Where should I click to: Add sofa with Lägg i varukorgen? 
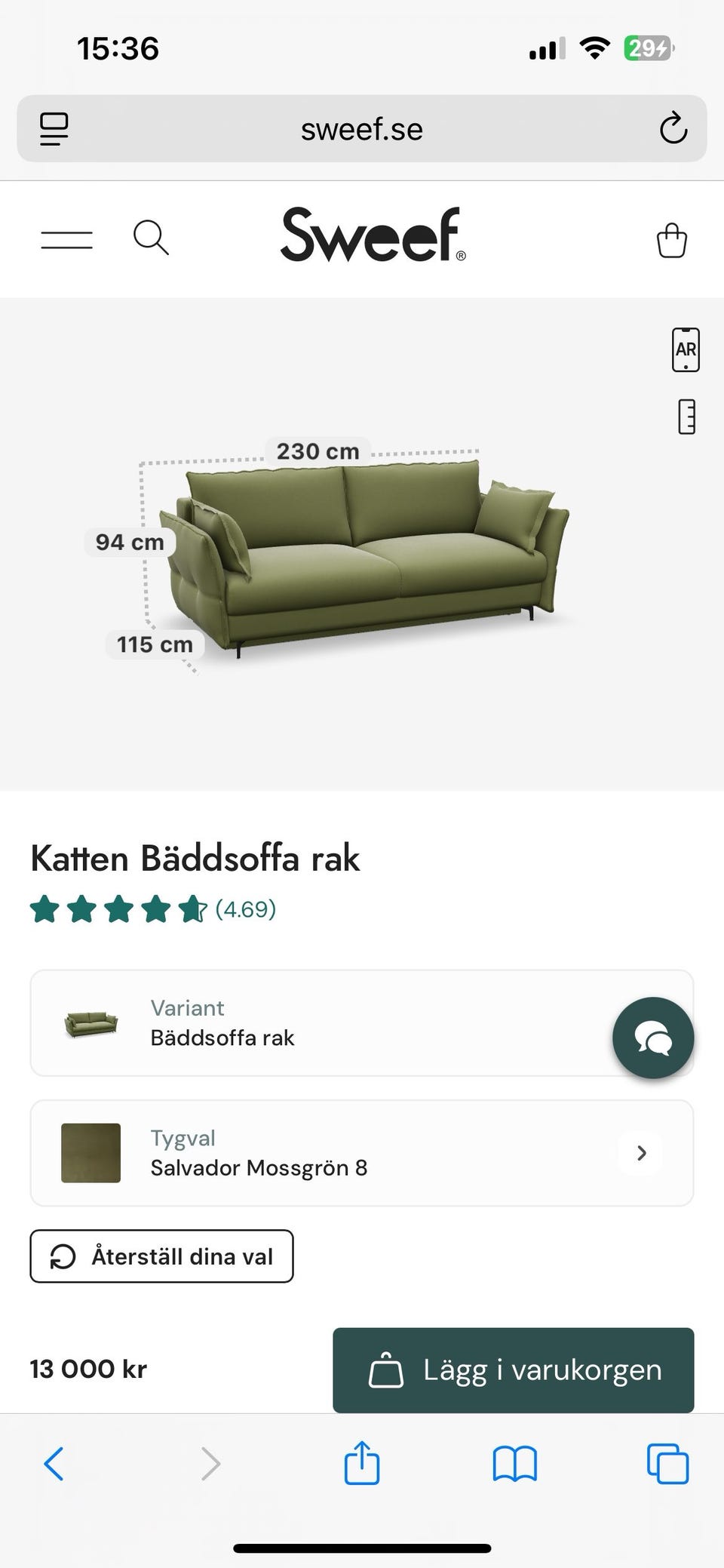coord(513,1370)
